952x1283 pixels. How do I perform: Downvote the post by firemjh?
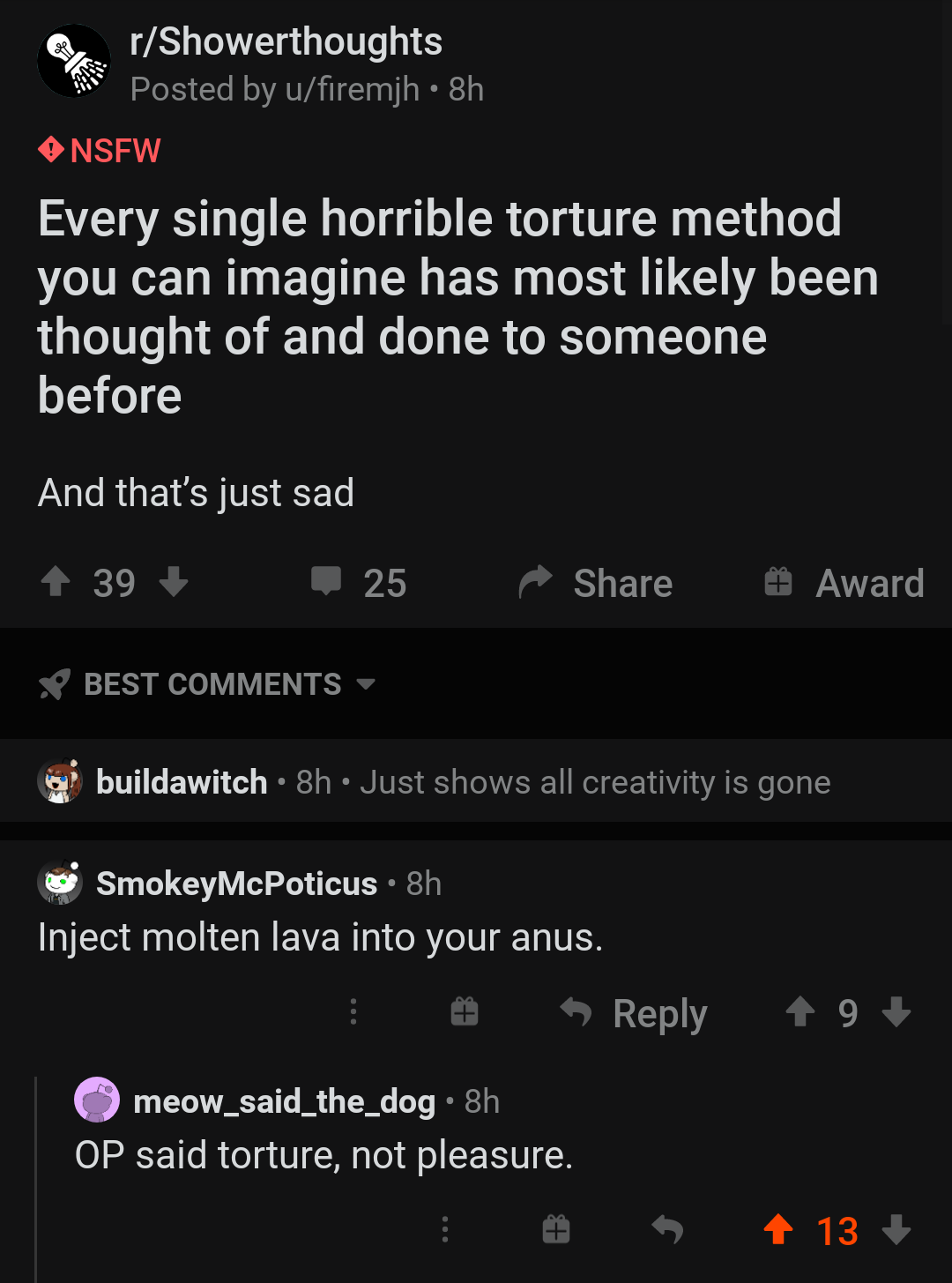pos(174,582)
